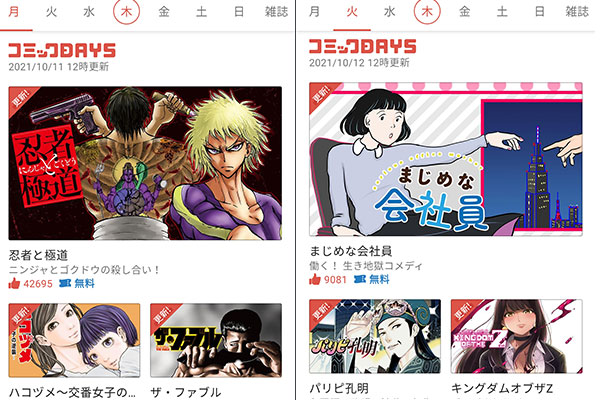Switch to 金 tab above the まじめな会社員 page
Viewport: 600px width, 400px height.
pos(464,13)
